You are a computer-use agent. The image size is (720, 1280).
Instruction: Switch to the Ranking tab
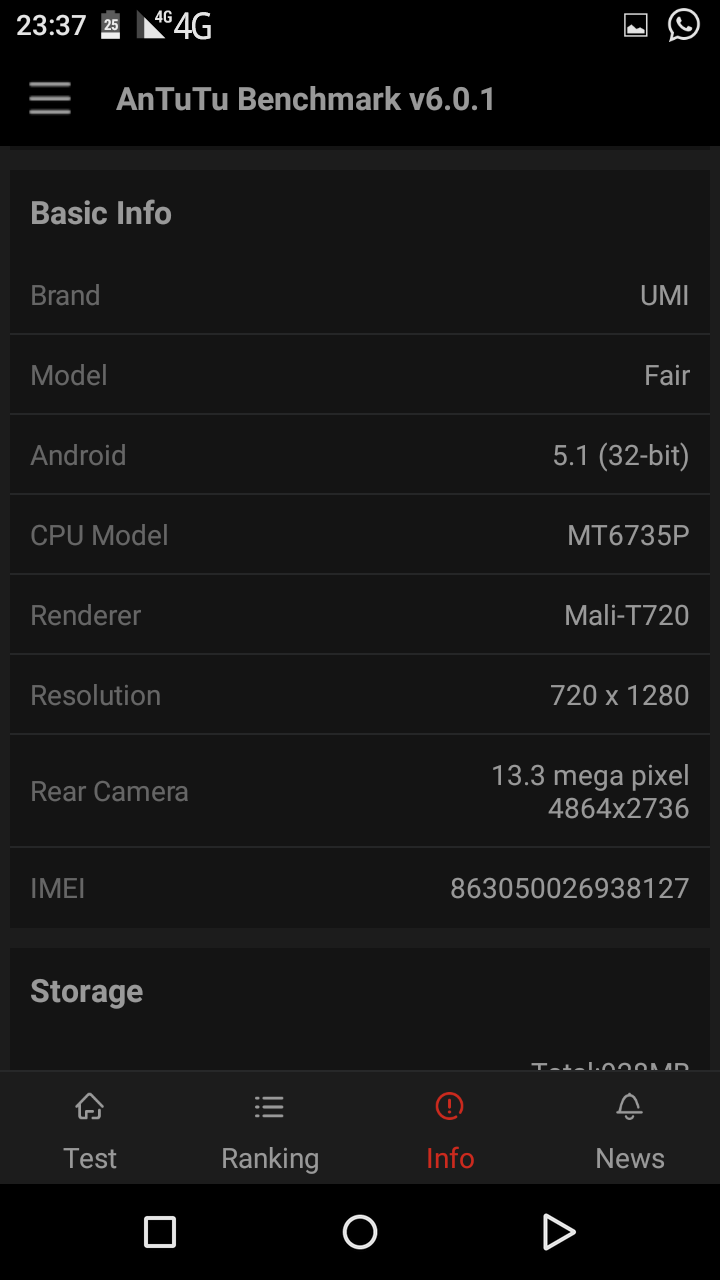[270, 1130]
